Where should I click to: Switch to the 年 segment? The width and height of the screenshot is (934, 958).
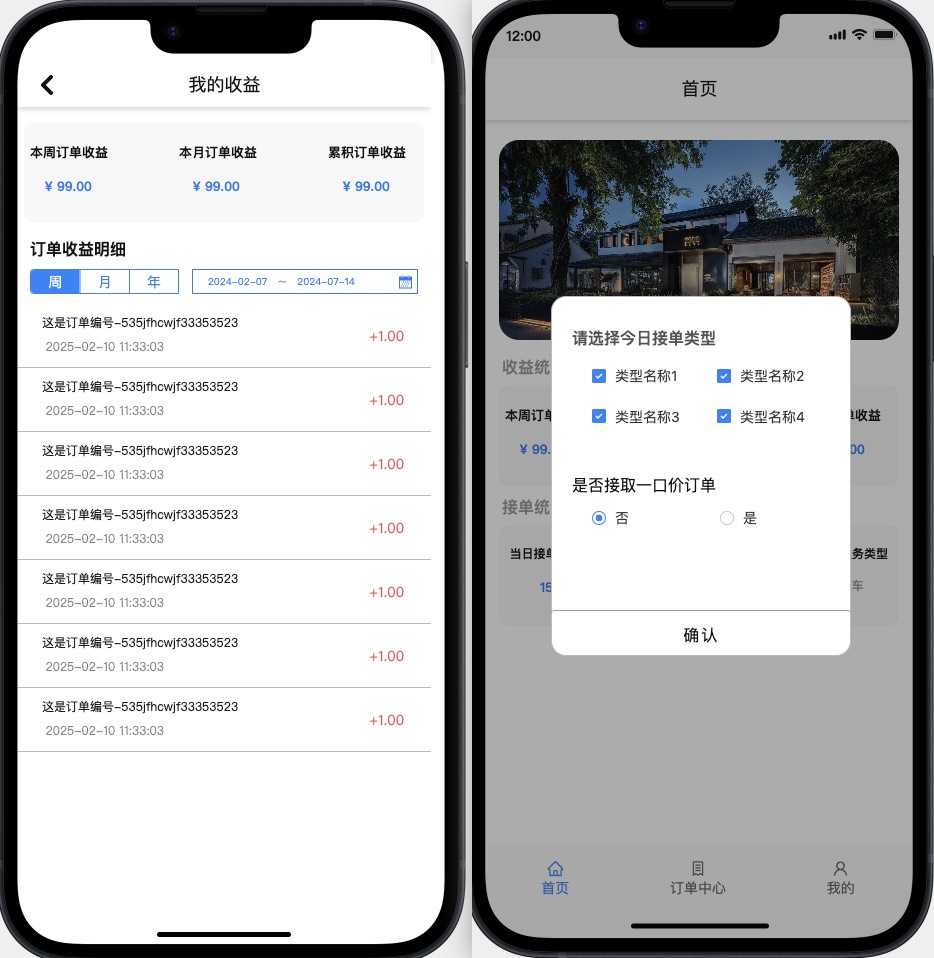pyautogui.click(x=154, y=282)
